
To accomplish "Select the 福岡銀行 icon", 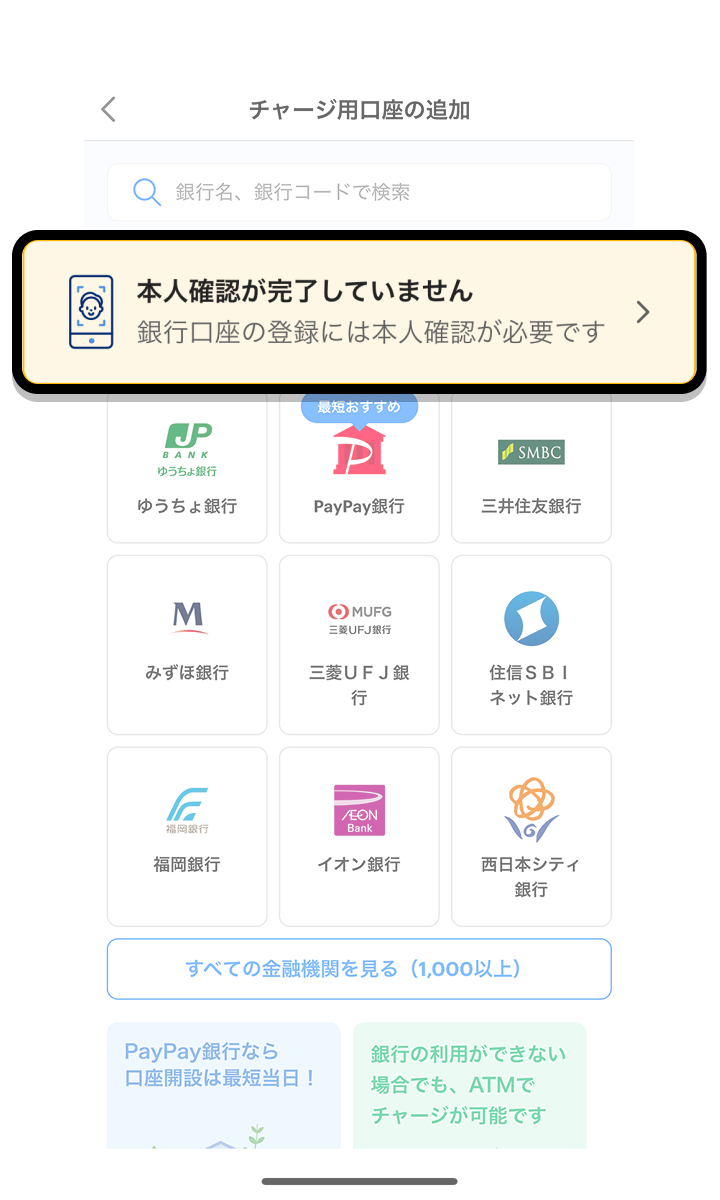I will (x=186, y=806).
